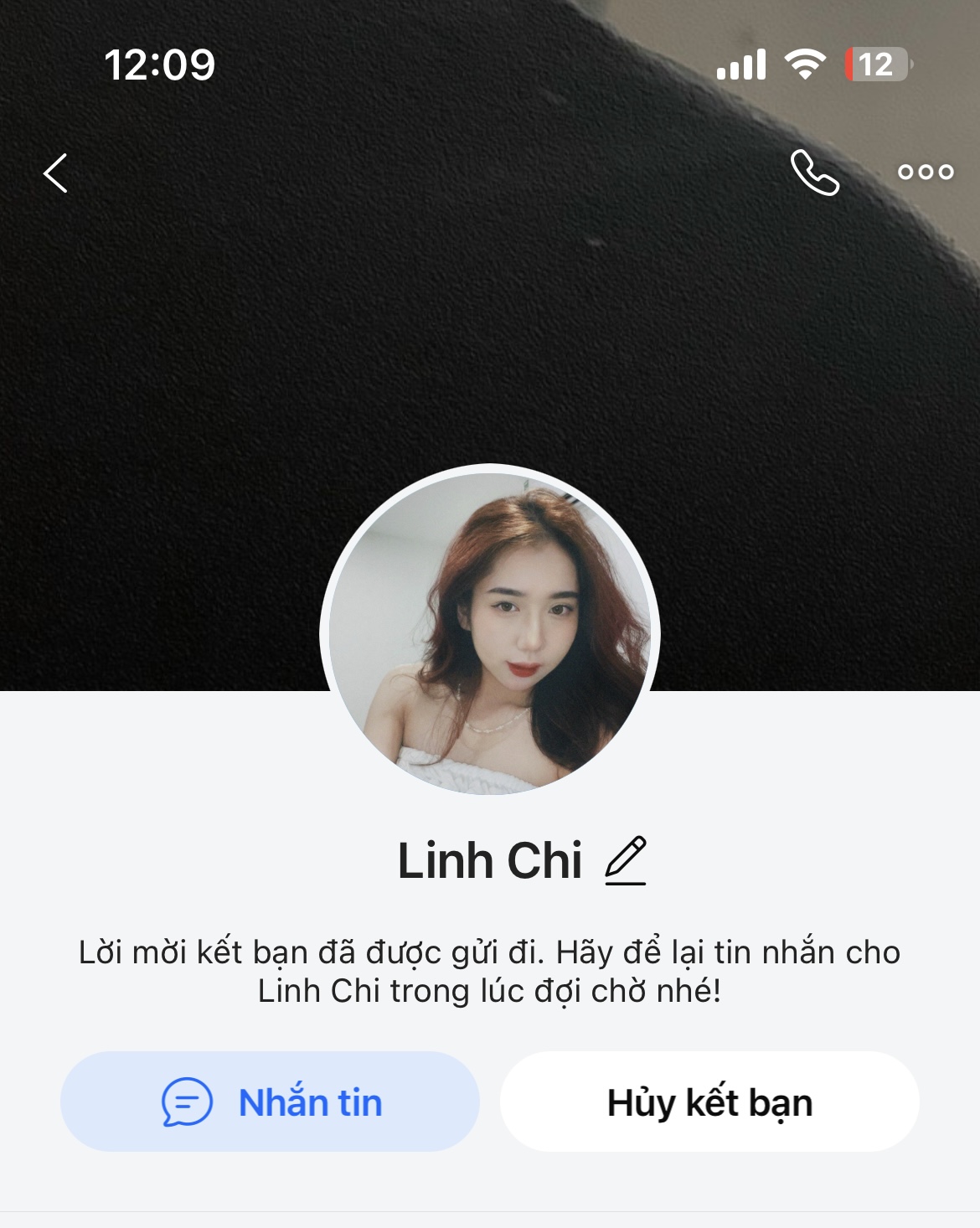Call Linh Chi with the phone icon

[814, 173]
